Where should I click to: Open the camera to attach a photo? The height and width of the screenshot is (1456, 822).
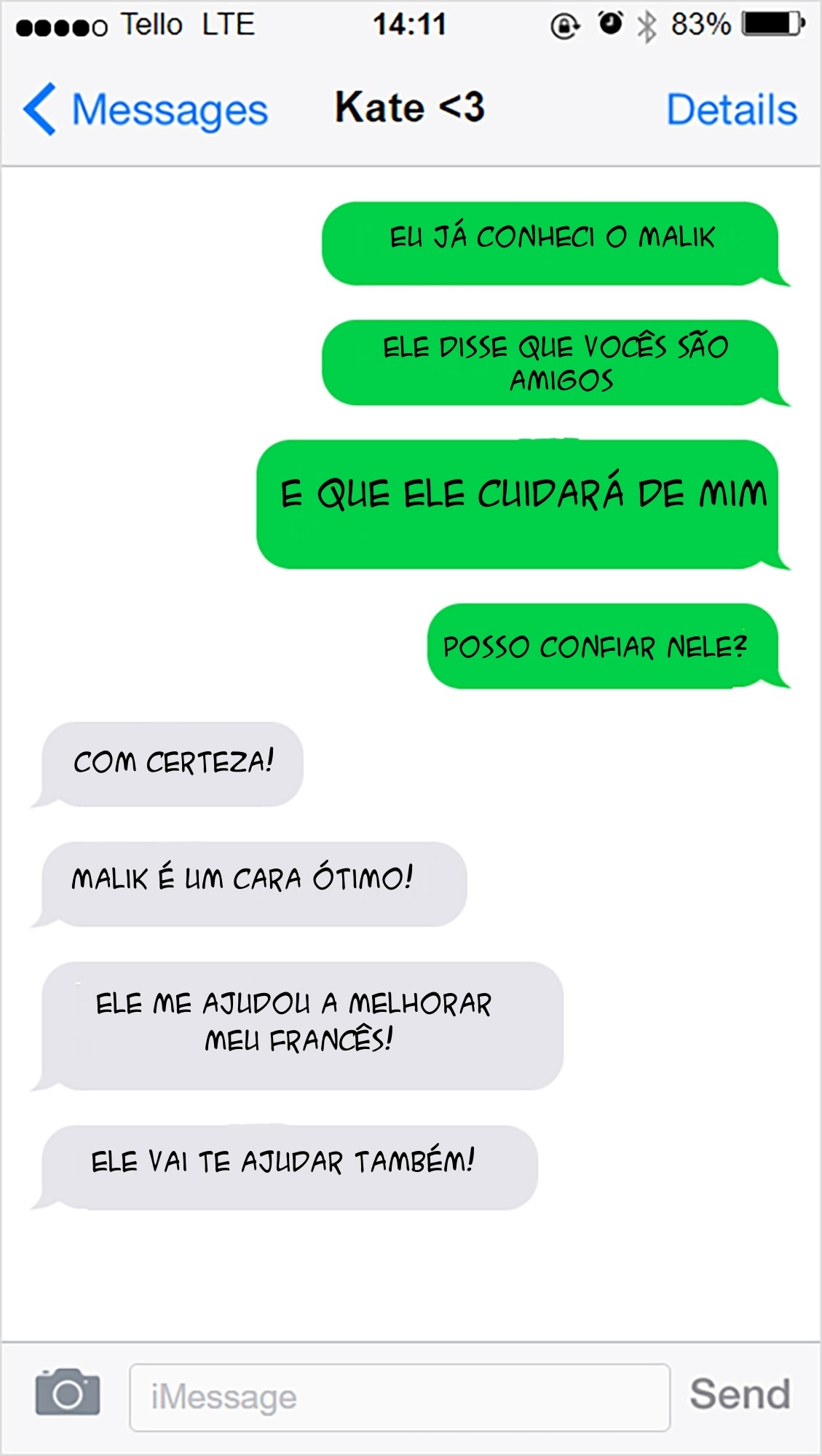tap(68, 1393)
